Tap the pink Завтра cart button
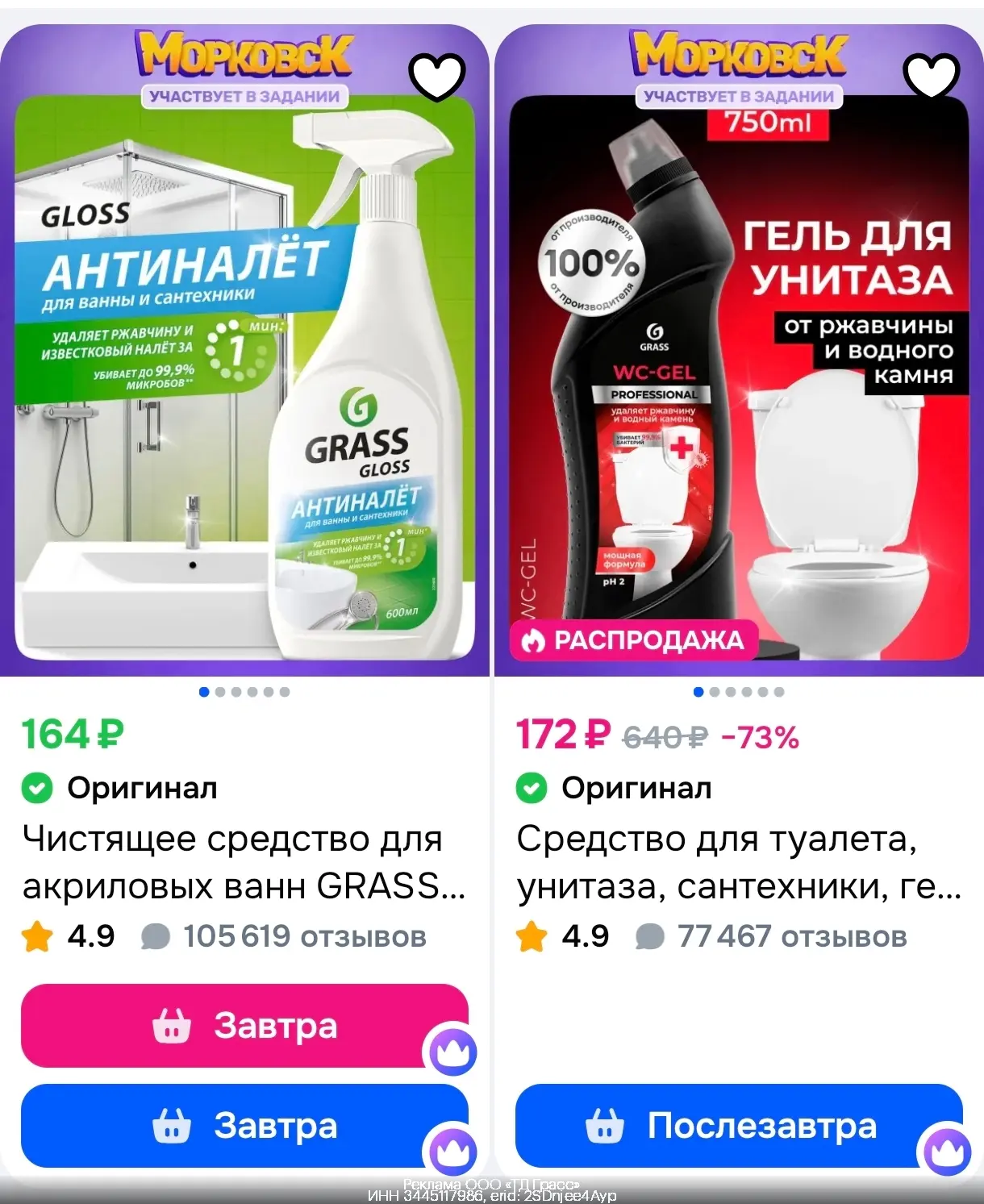The image size is (984, 1204). point(244,1026)
